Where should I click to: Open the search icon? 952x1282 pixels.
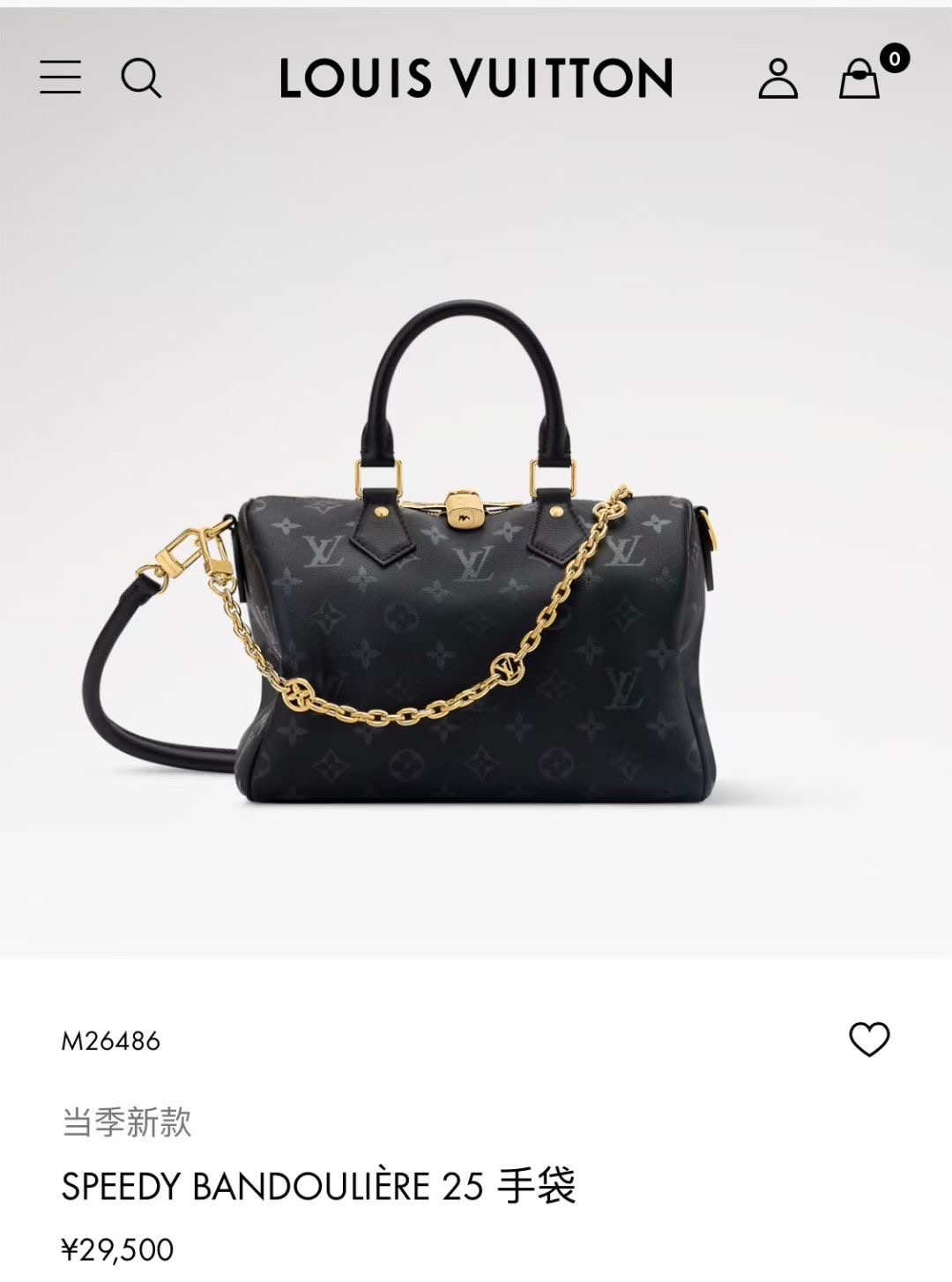tap(141, 78)
